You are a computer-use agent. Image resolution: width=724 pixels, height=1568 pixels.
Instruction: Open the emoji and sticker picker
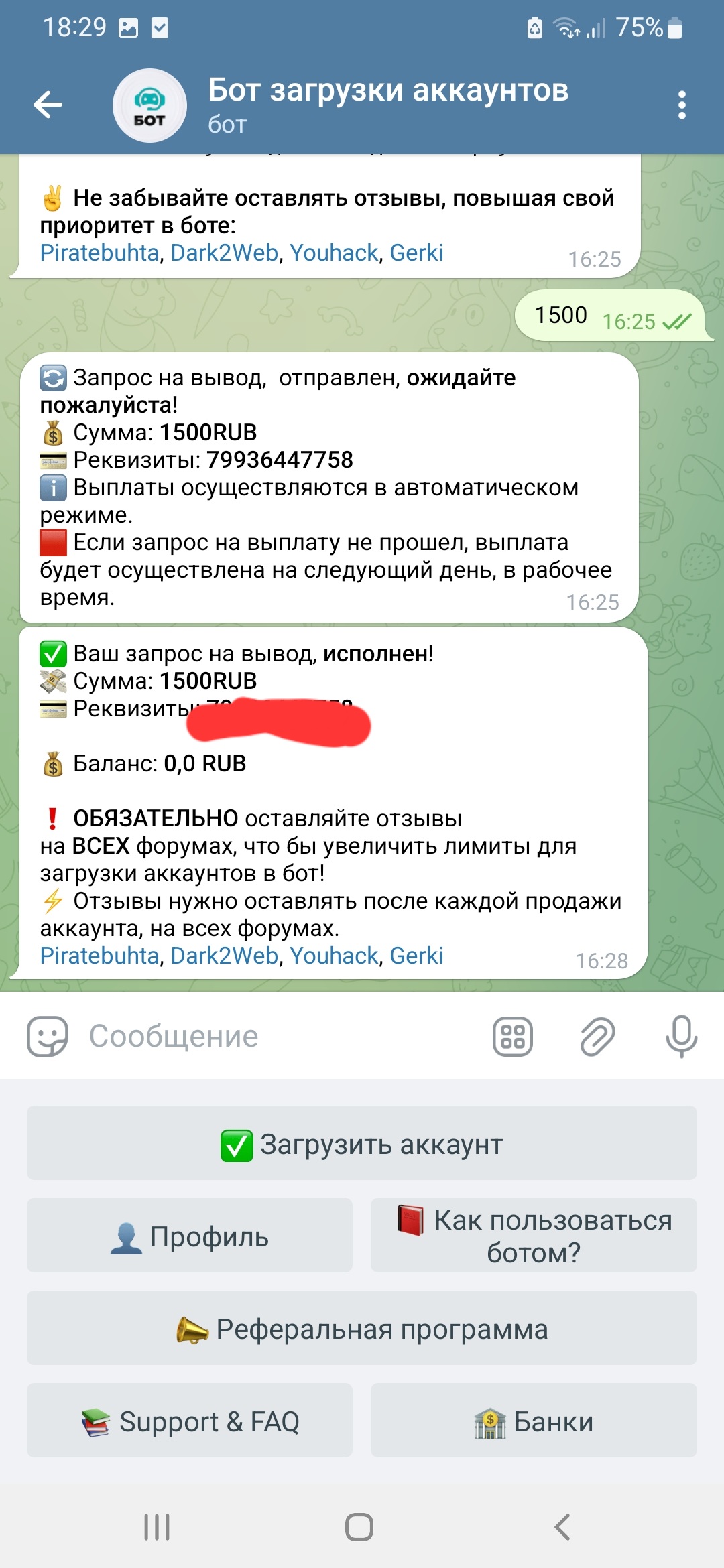click(x=47, y=1037)
